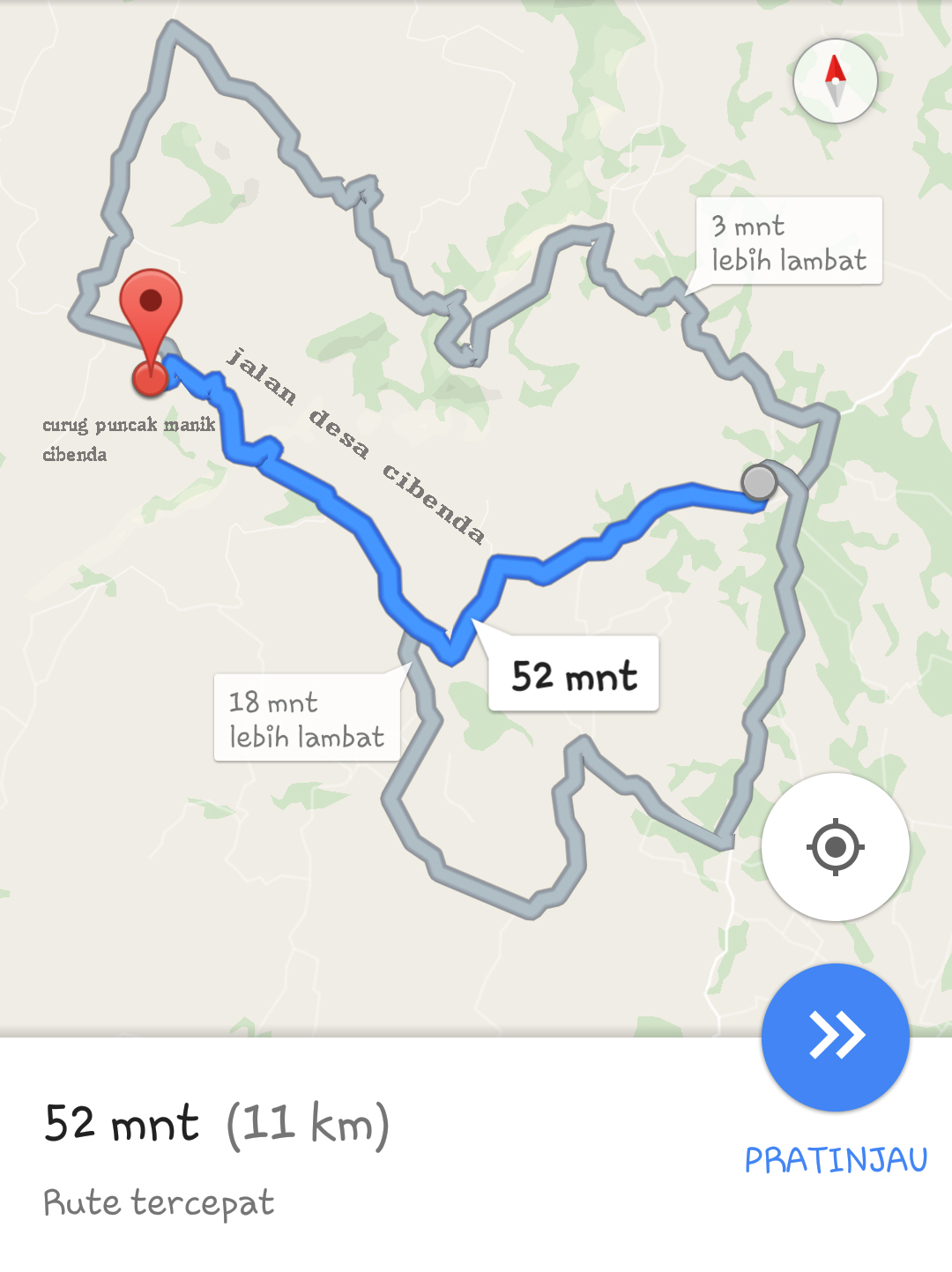Select the 3 mnt lebih lambat route
Viewport: 952px width, 1272px height.
pos(788,242)
